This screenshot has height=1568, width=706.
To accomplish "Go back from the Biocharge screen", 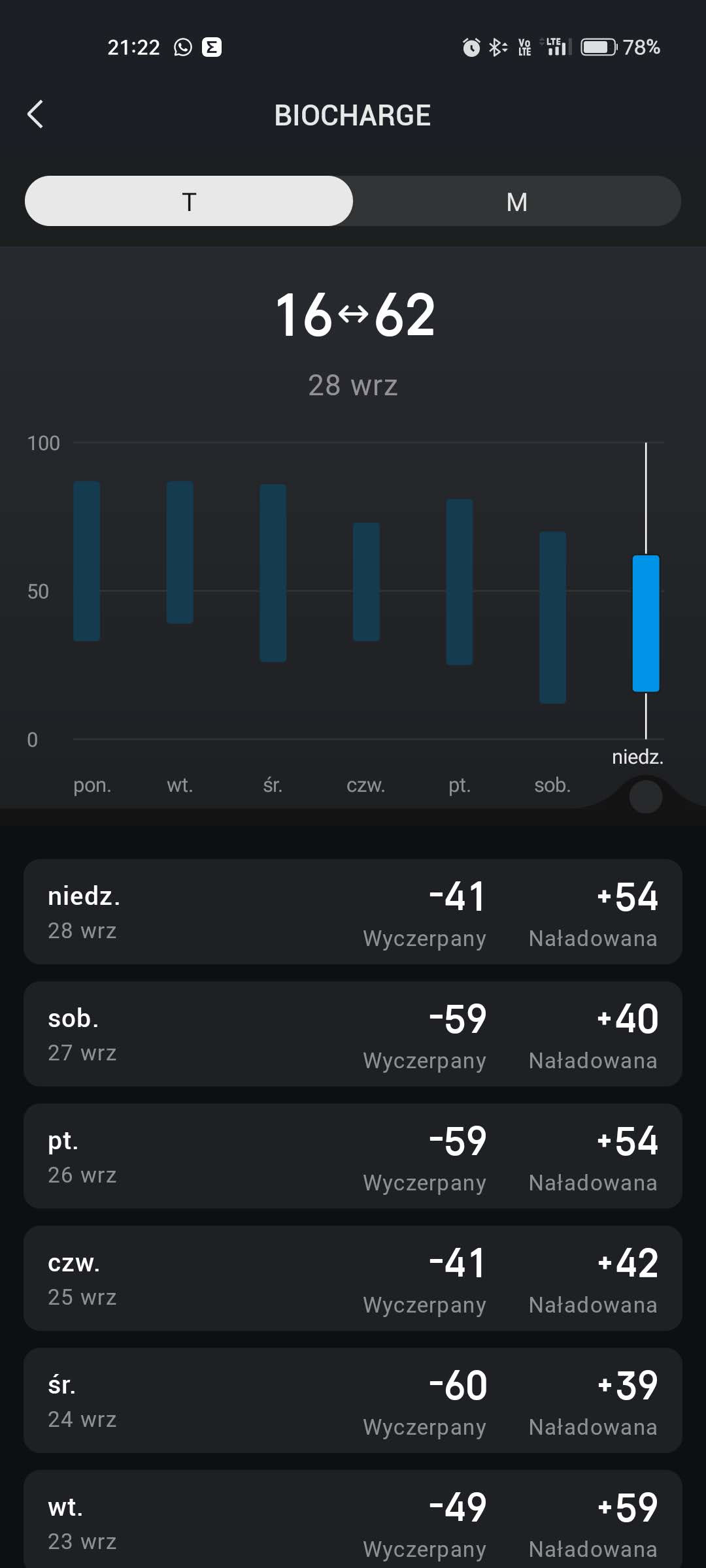I will (35, 114).
